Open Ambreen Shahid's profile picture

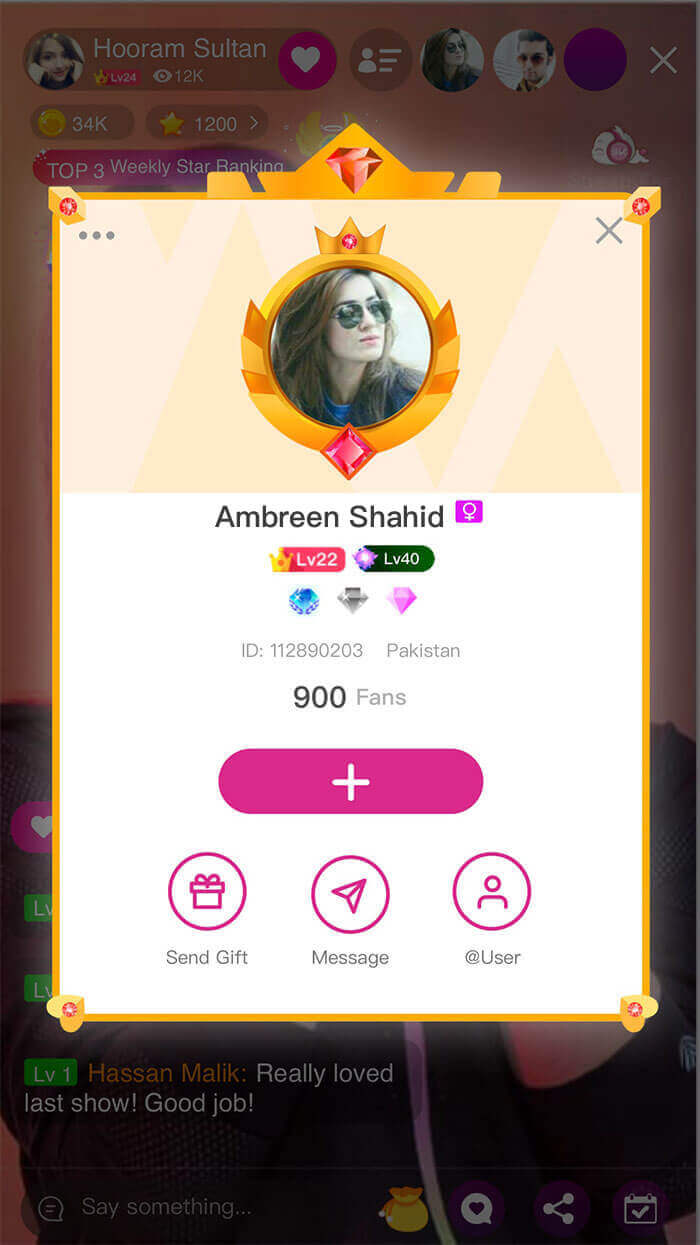click(x=350, y=347)
